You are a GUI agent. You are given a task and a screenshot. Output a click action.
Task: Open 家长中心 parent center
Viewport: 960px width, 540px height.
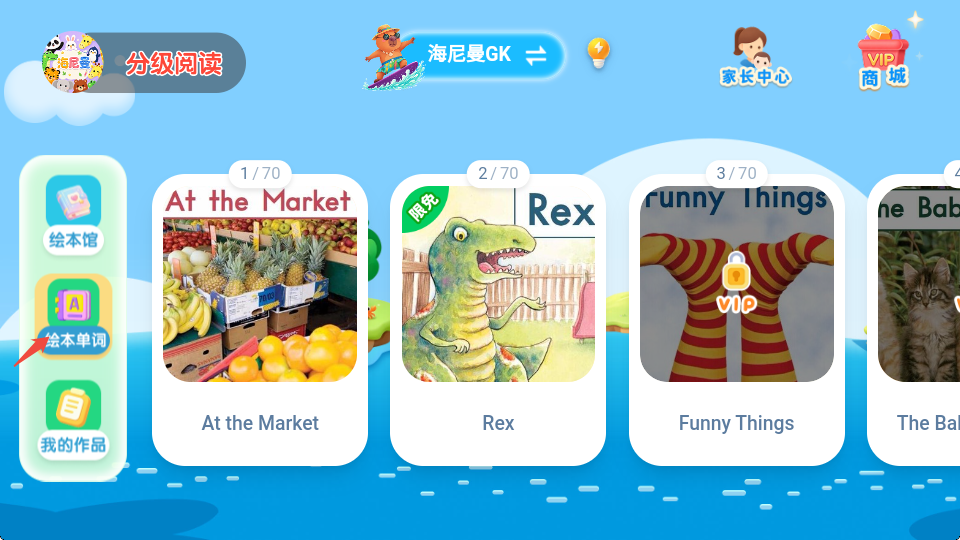755,58
